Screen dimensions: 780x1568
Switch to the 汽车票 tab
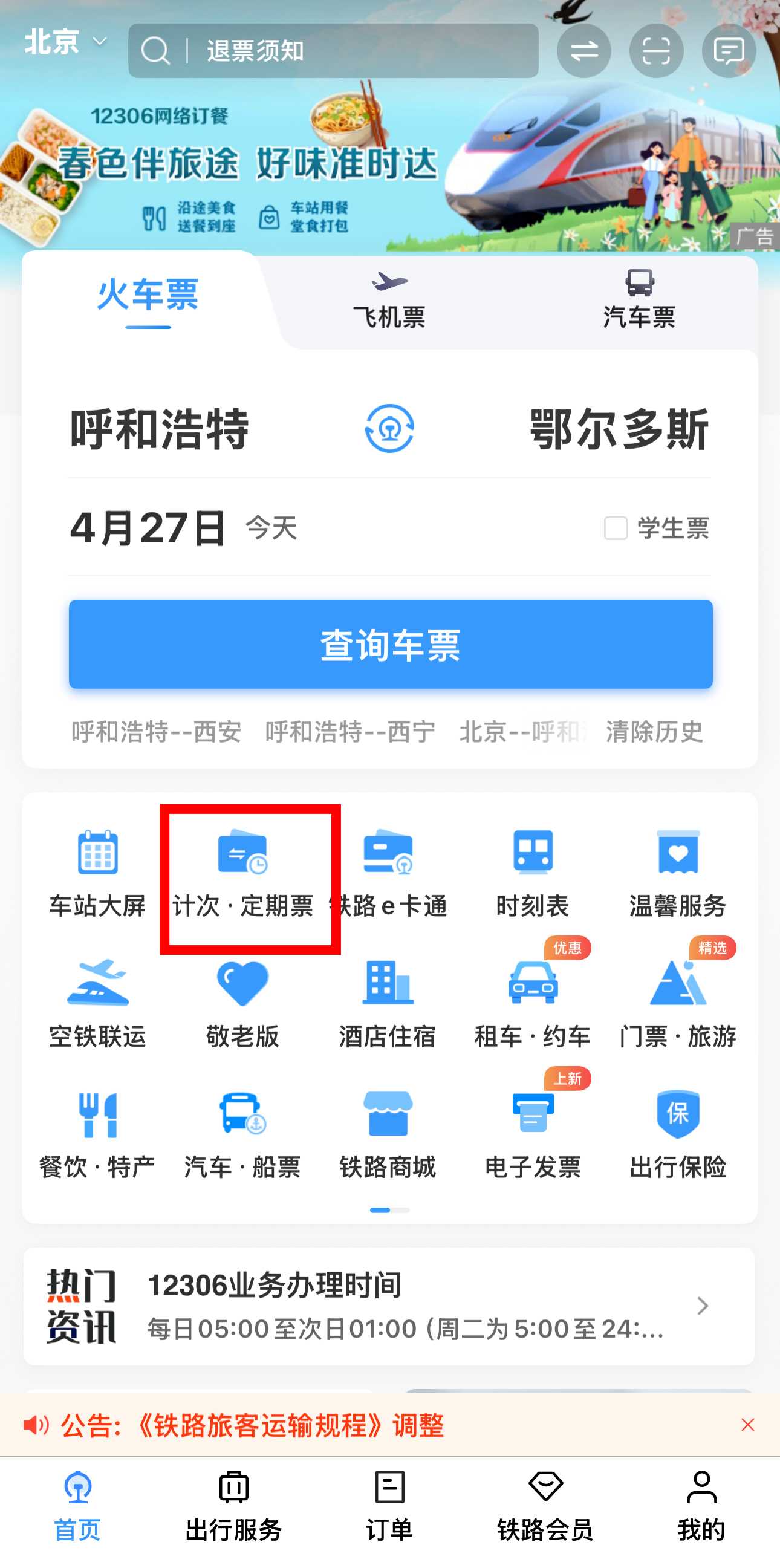639,301
